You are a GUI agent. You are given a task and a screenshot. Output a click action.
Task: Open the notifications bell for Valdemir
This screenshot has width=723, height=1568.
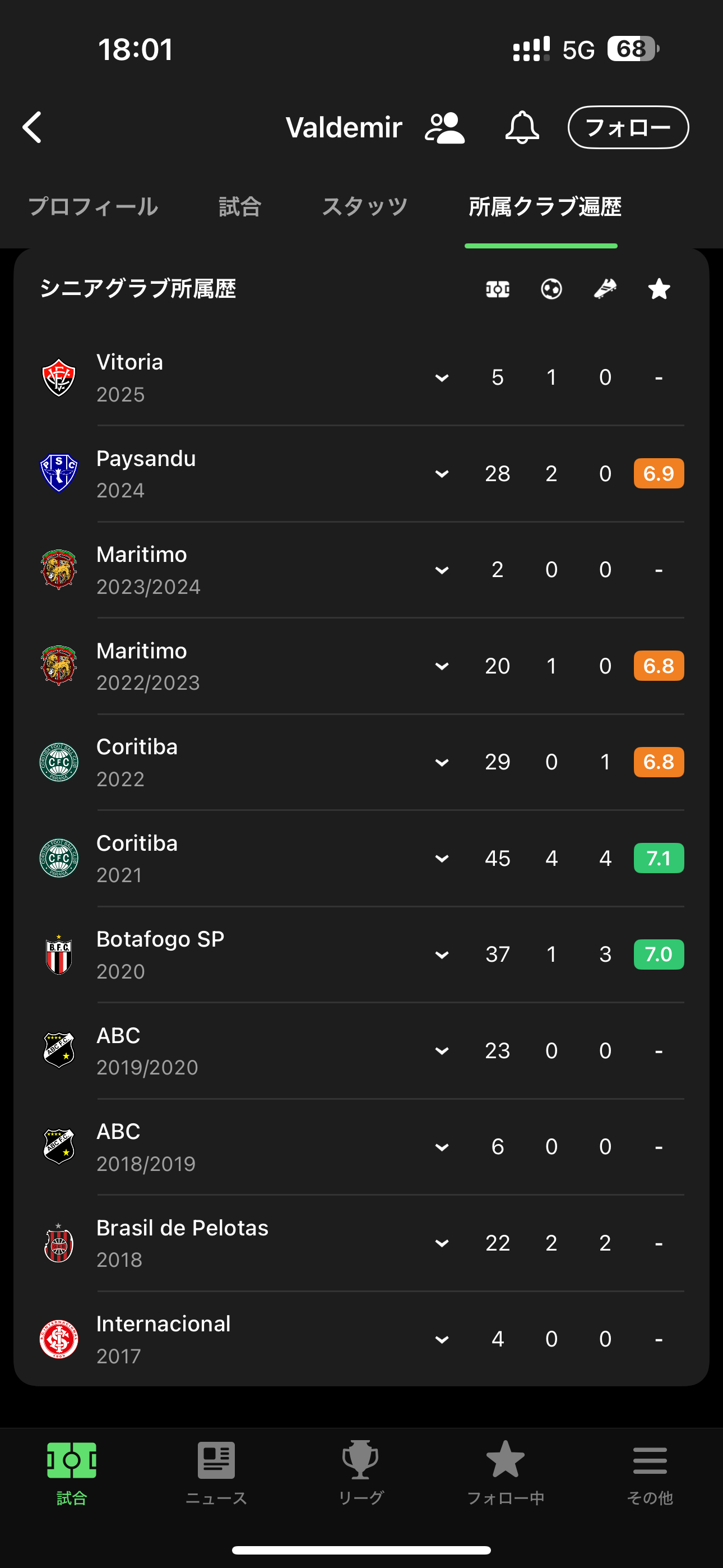(x=522, y=127)
